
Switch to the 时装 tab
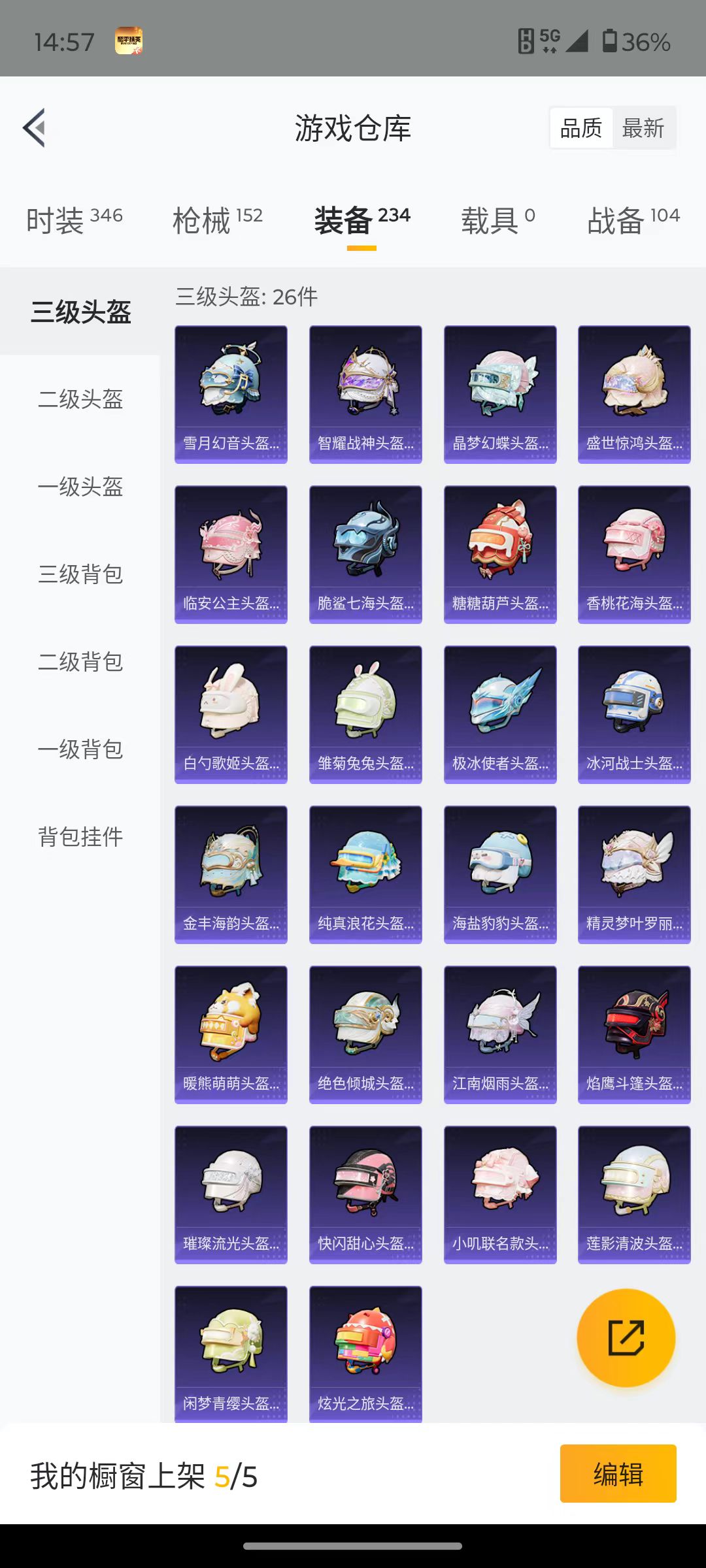pyautogui.click(x=74, y=220)
